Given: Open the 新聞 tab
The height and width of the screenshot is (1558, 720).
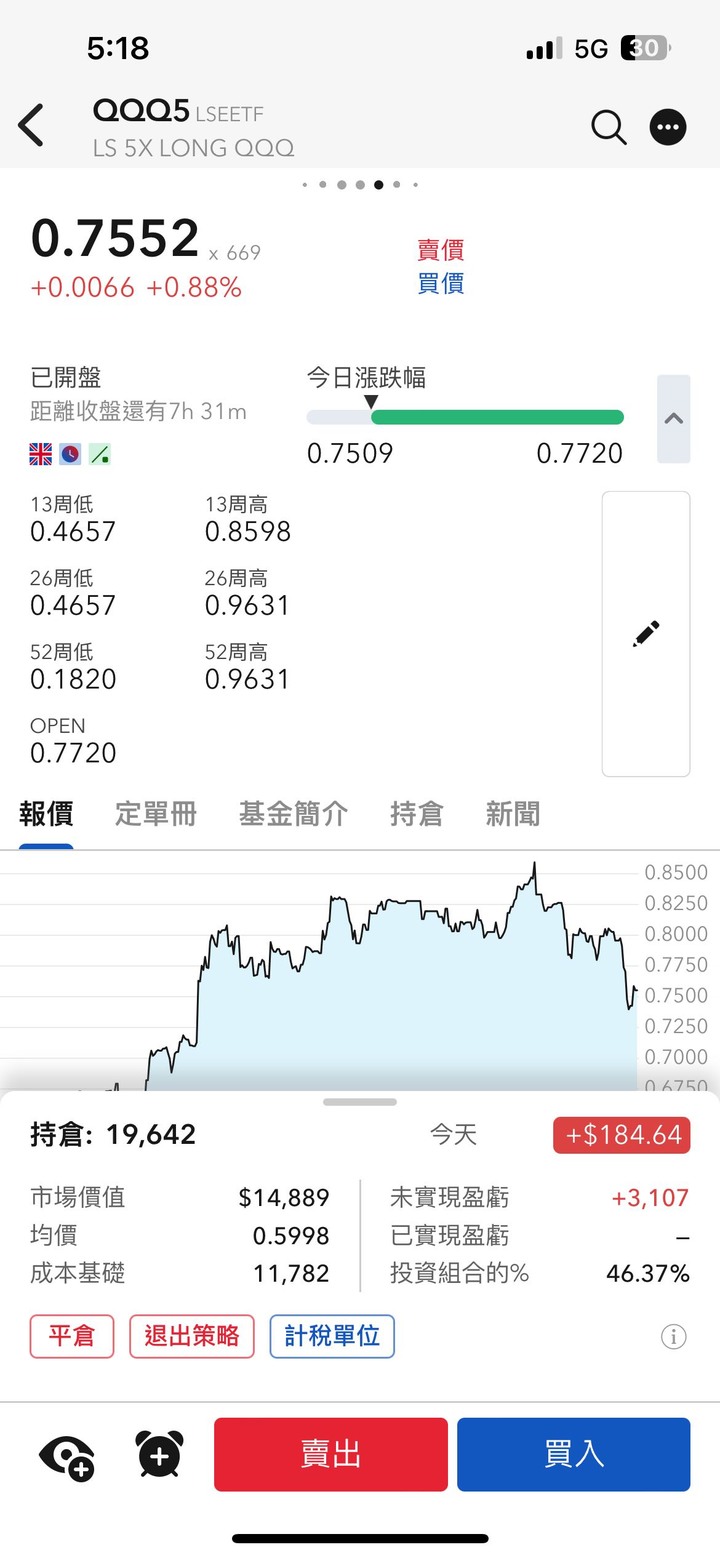Looking at the screenshot, I should tap(513, 814).
